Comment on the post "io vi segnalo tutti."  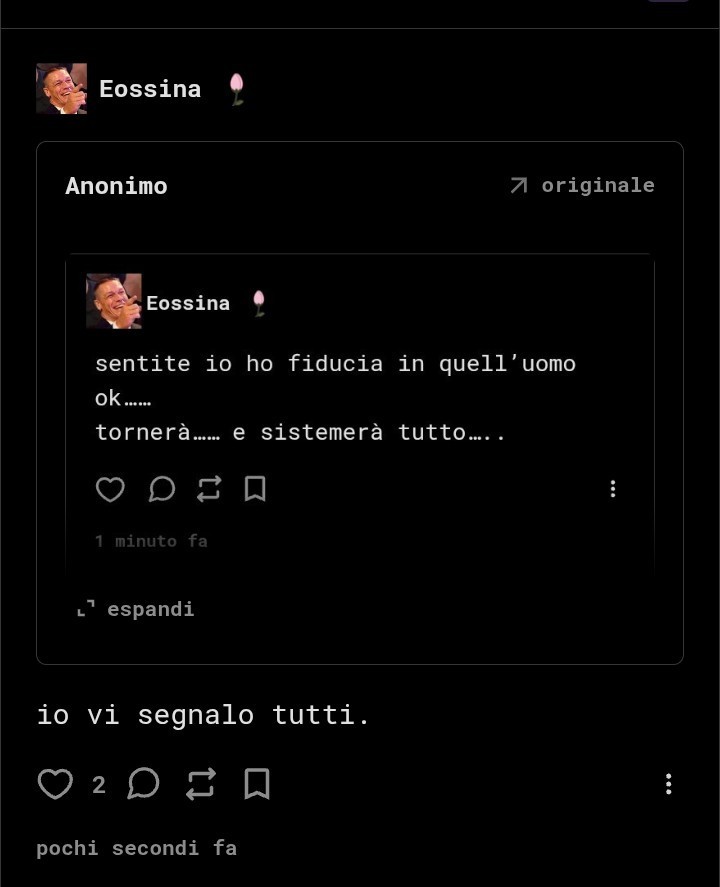pyautogui.click(x=144, y=783)
